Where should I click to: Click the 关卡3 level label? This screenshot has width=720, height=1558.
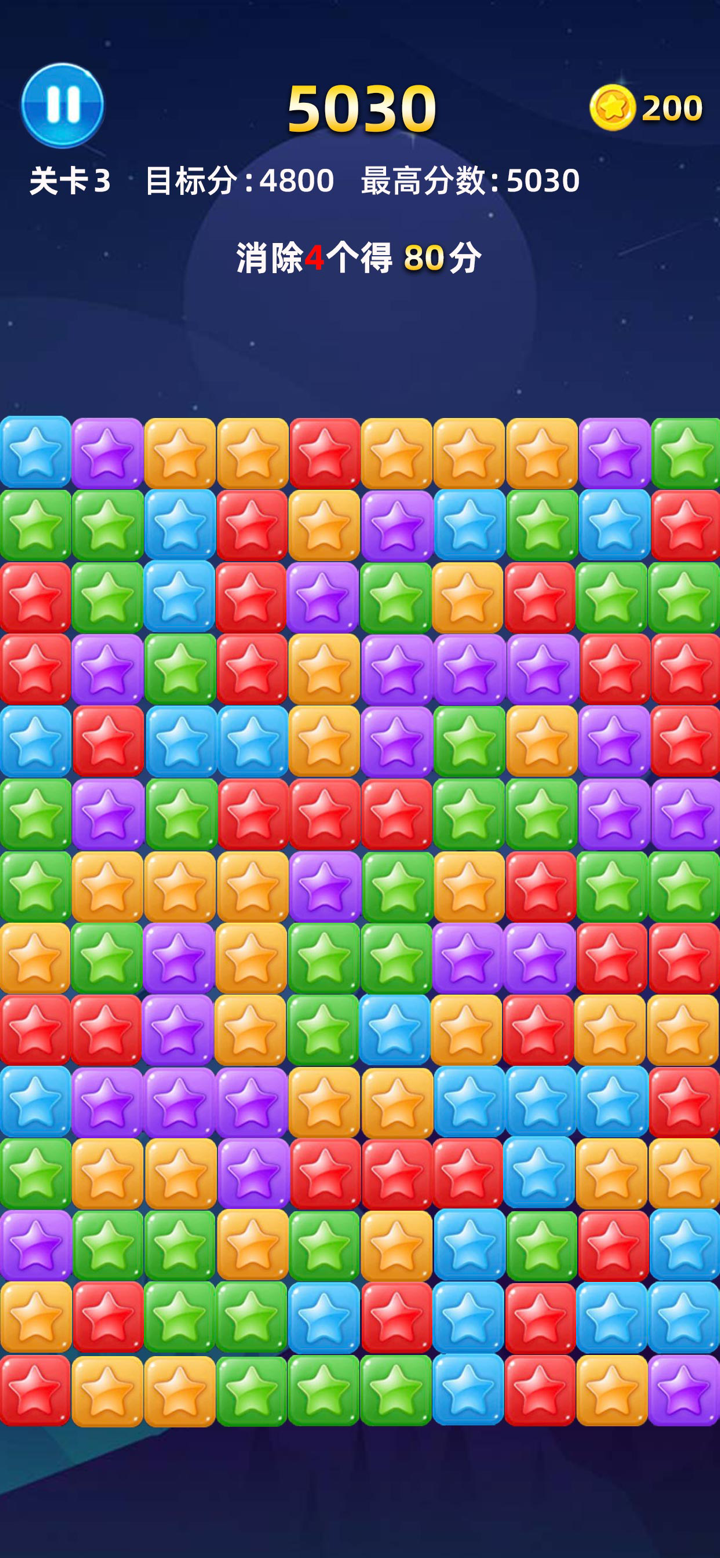coord(68,180)
